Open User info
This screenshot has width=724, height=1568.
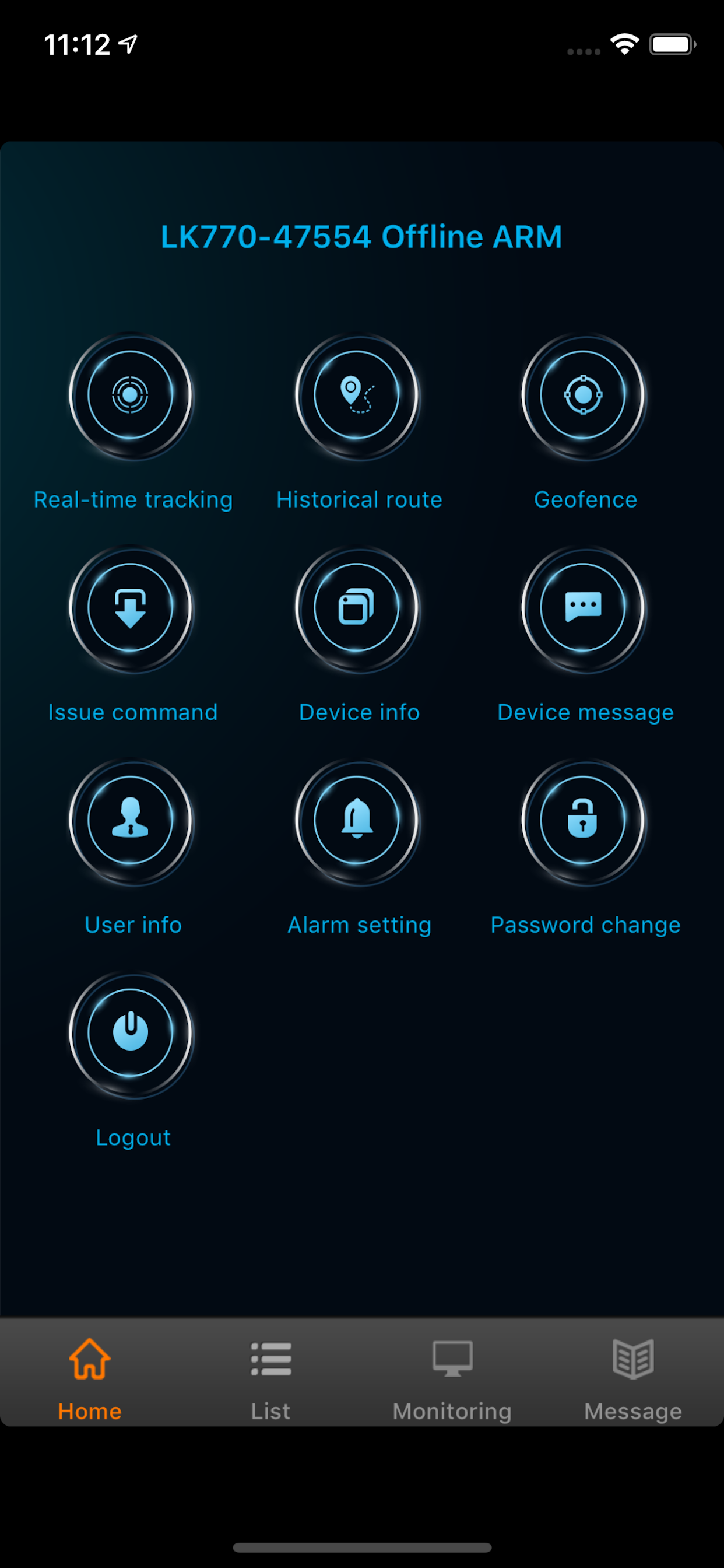pyautogui.click(x=133, y=821)
